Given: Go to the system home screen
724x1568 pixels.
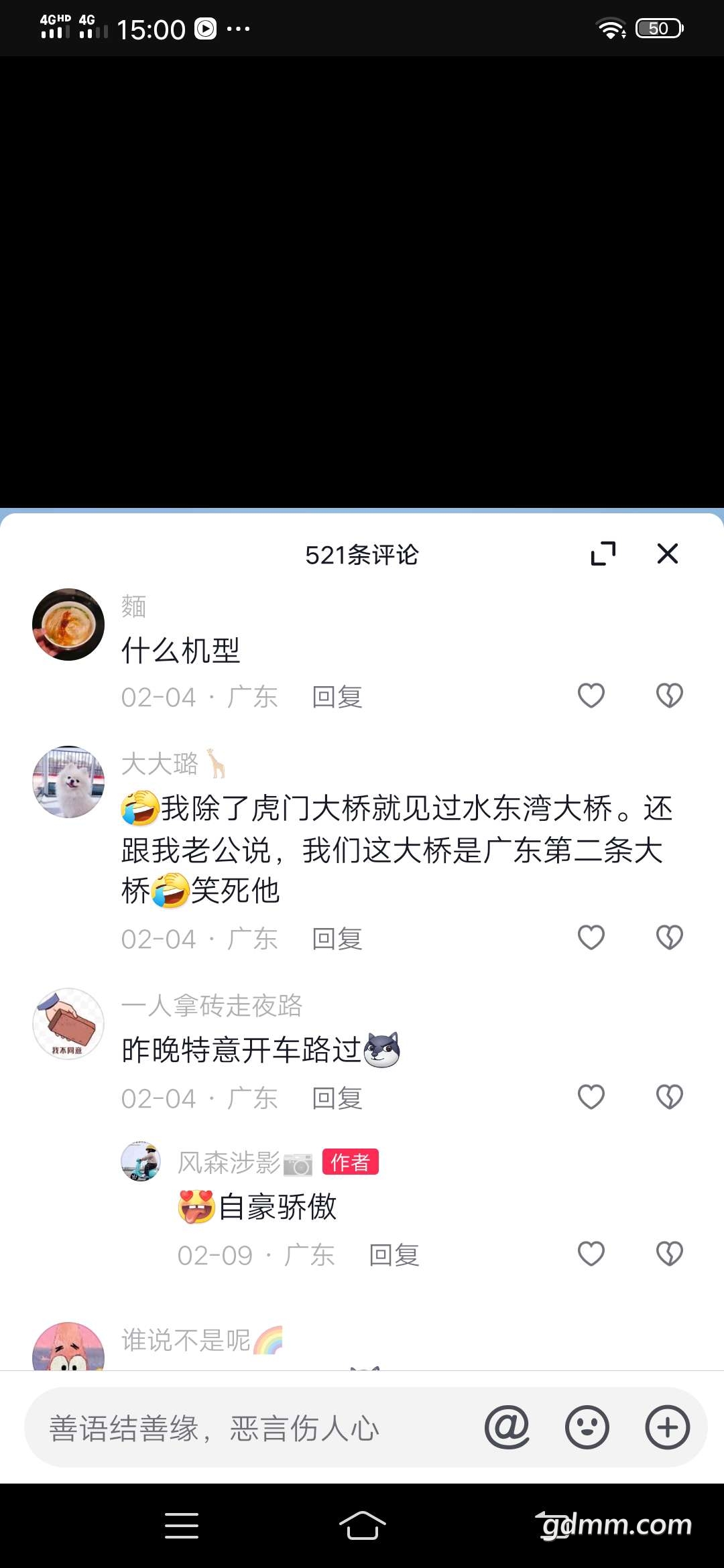Looking at the screenshot, I should 362,1526.
